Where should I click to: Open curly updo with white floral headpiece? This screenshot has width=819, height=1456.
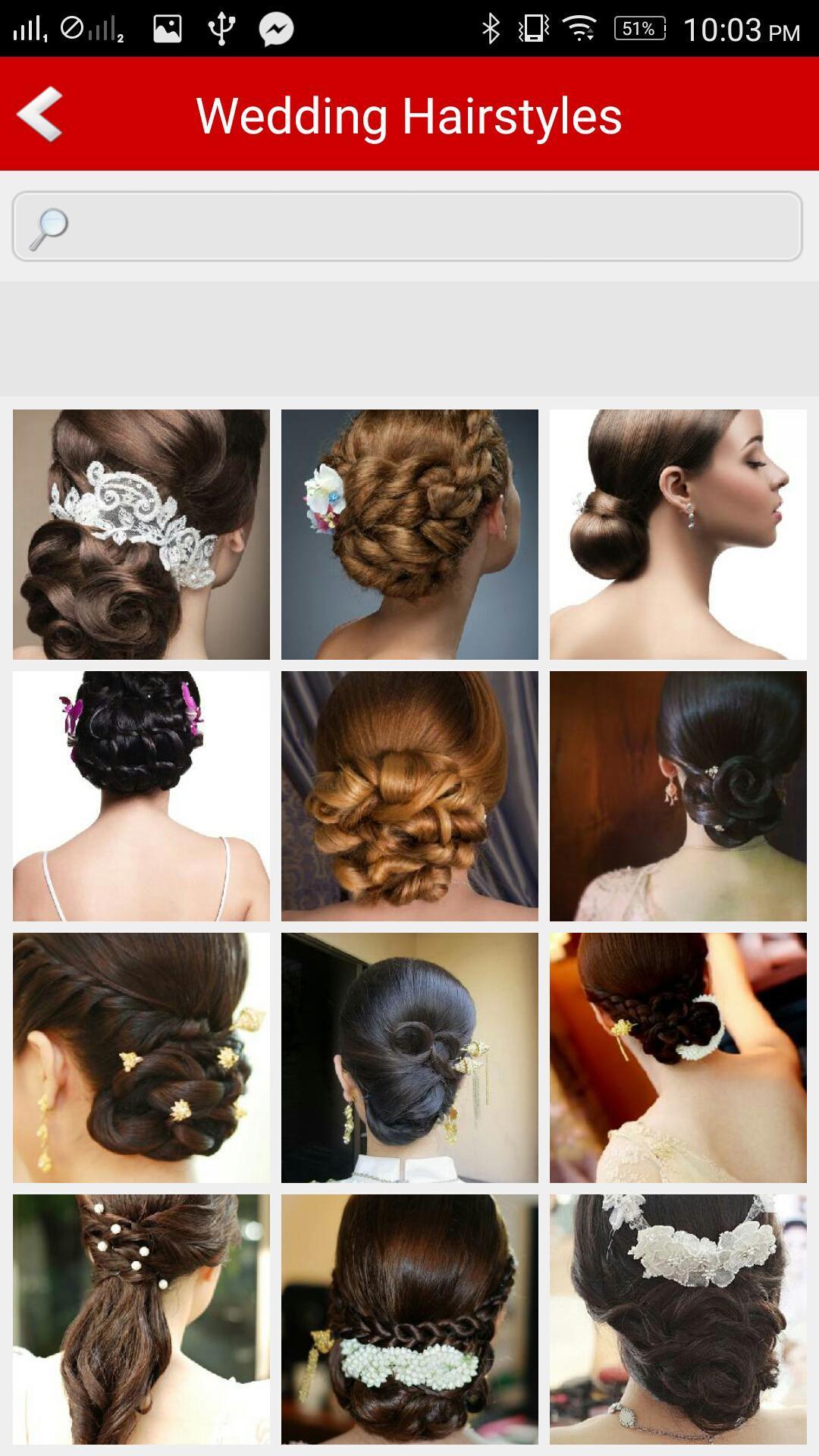coord(678,1319)
